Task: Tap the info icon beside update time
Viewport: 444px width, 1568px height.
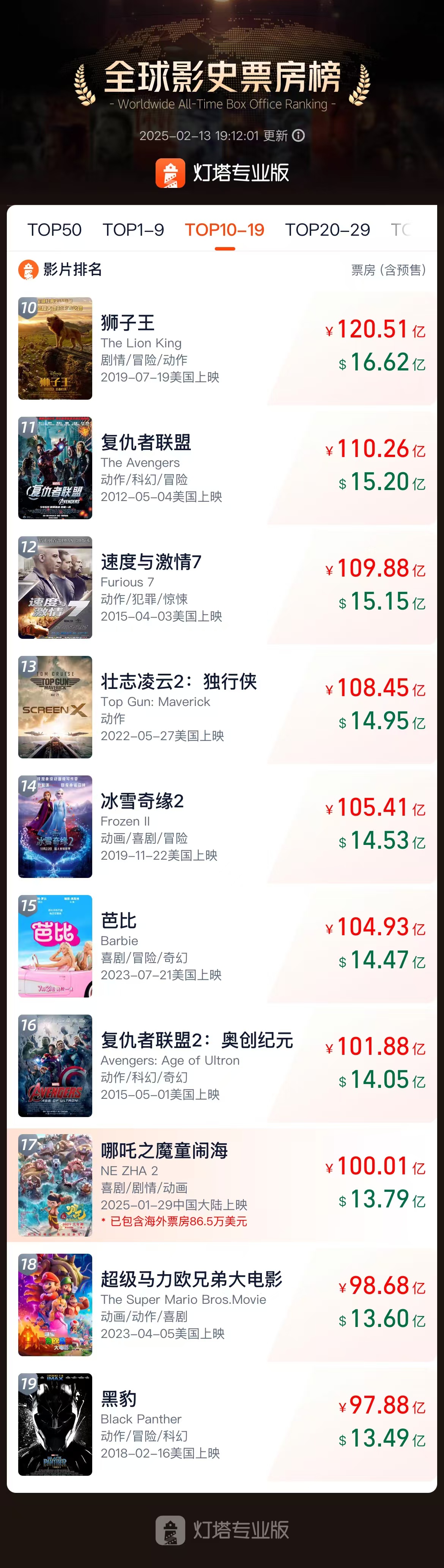Action: coord(299,135)
